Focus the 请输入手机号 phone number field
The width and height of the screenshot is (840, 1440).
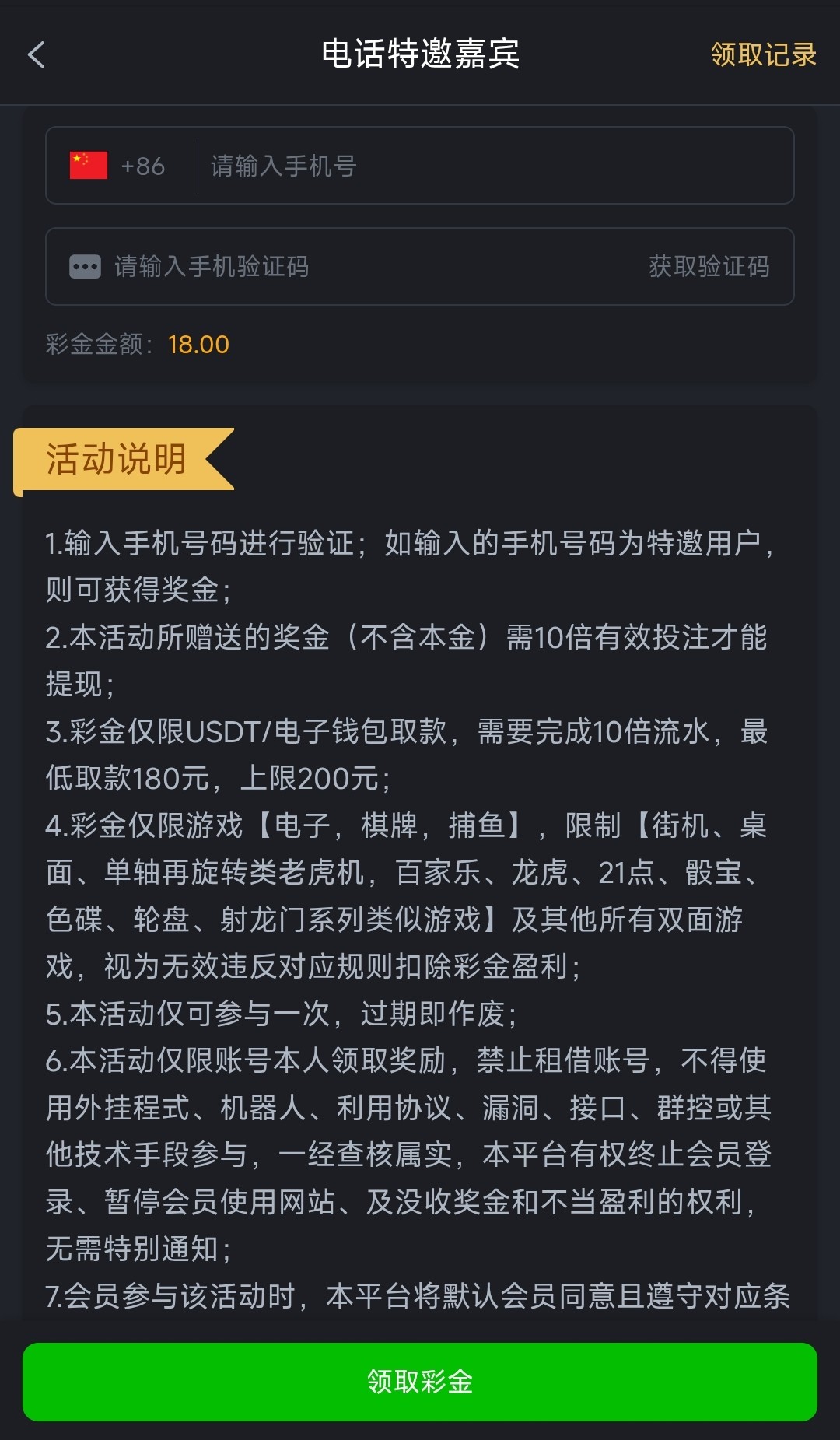tap(490, 166)
